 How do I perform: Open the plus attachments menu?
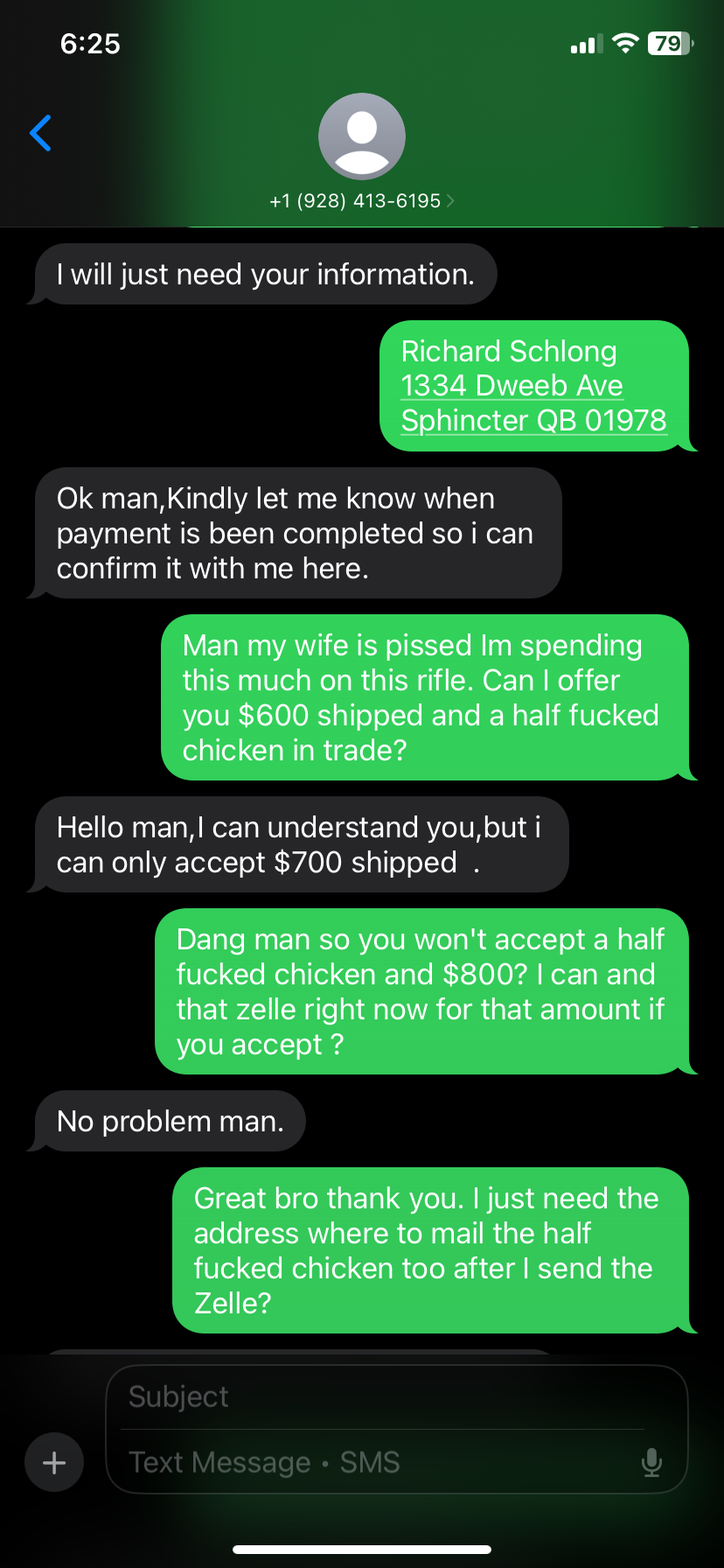tap(54, 1462)
